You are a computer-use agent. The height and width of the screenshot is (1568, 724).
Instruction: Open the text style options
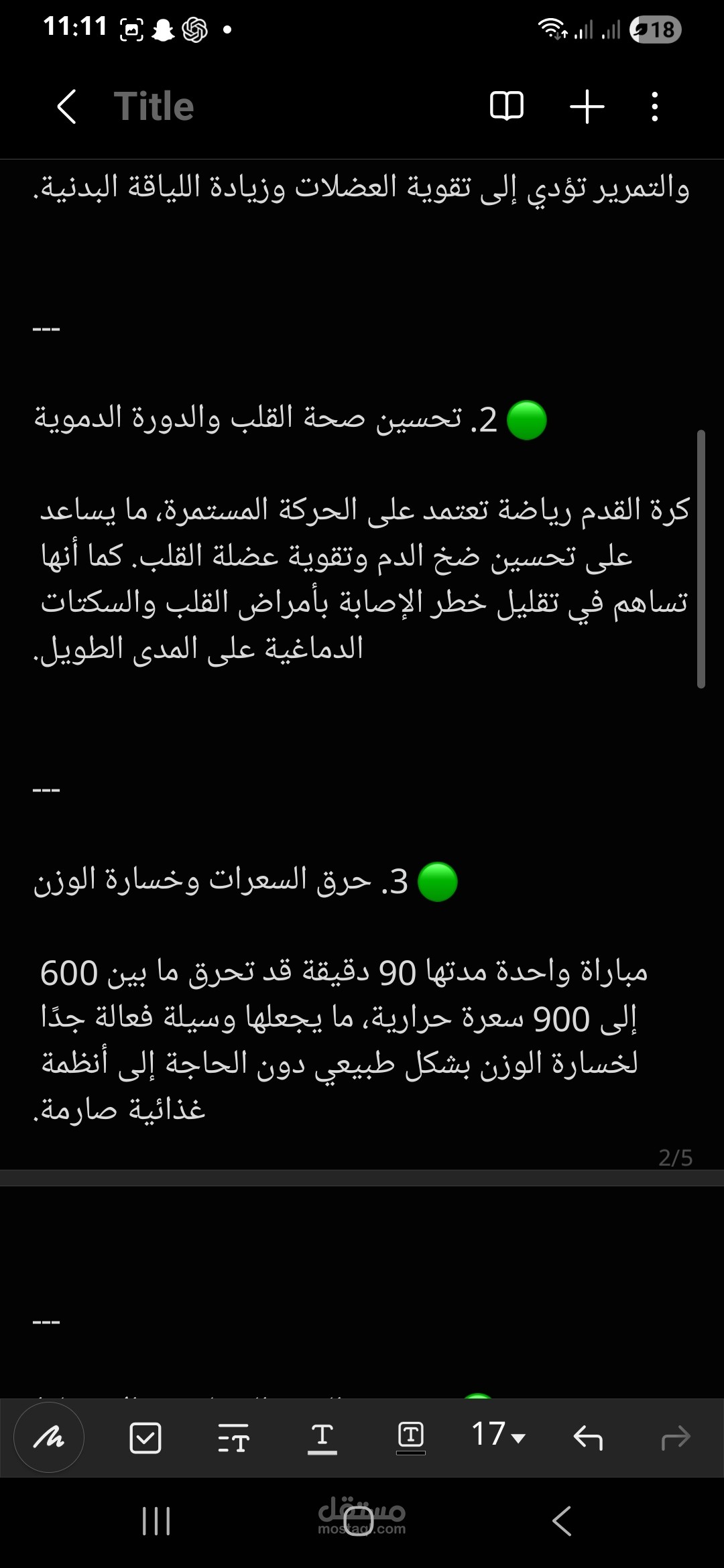pos(233,1437)
